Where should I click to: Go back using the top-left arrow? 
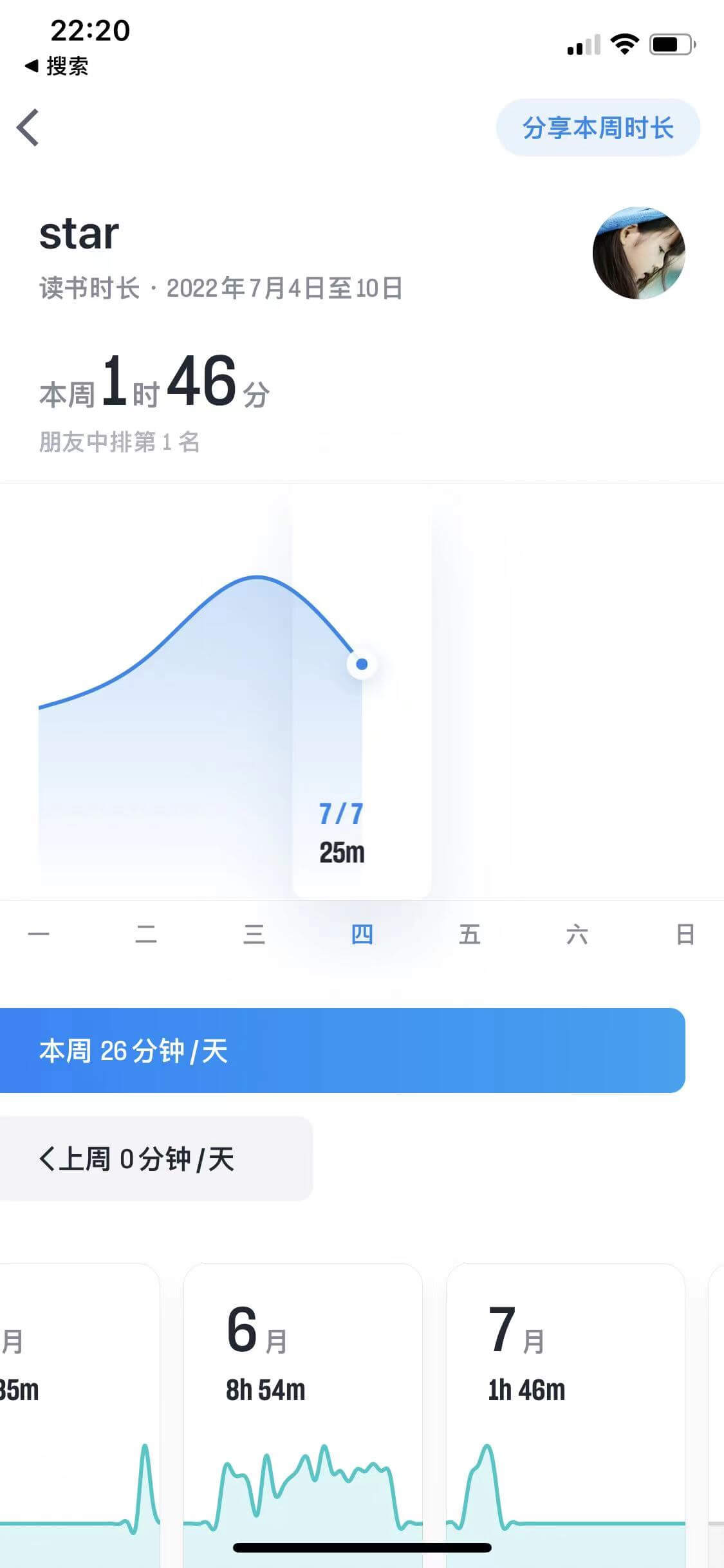28,127
